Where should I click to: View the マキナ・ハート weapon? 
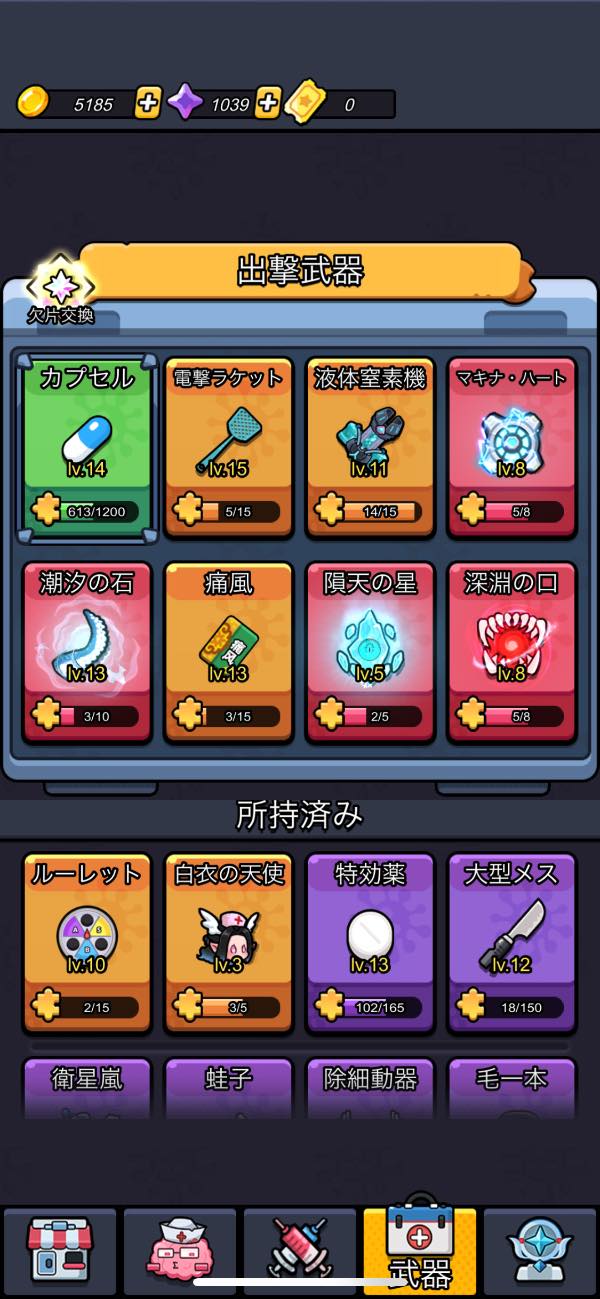tap(512, 447)
